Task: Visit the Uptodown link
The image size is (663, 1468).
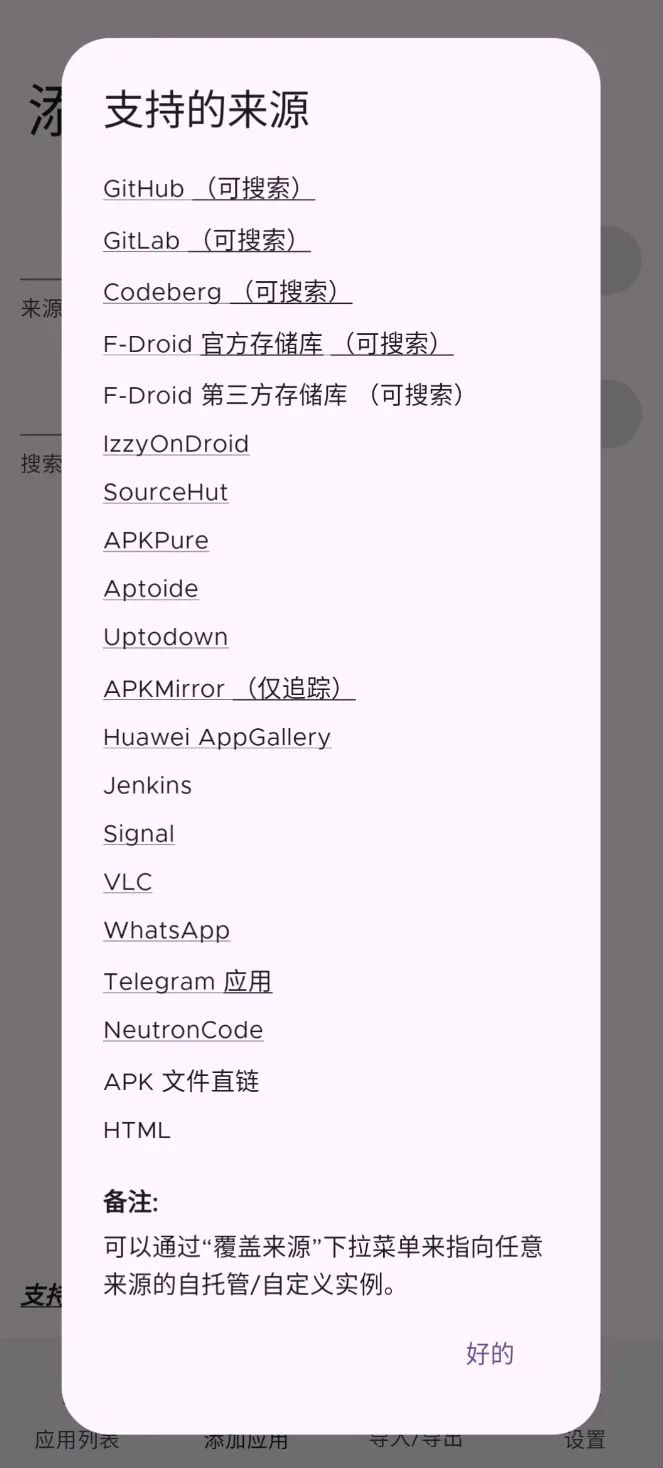Action: (x=166, y=637)
